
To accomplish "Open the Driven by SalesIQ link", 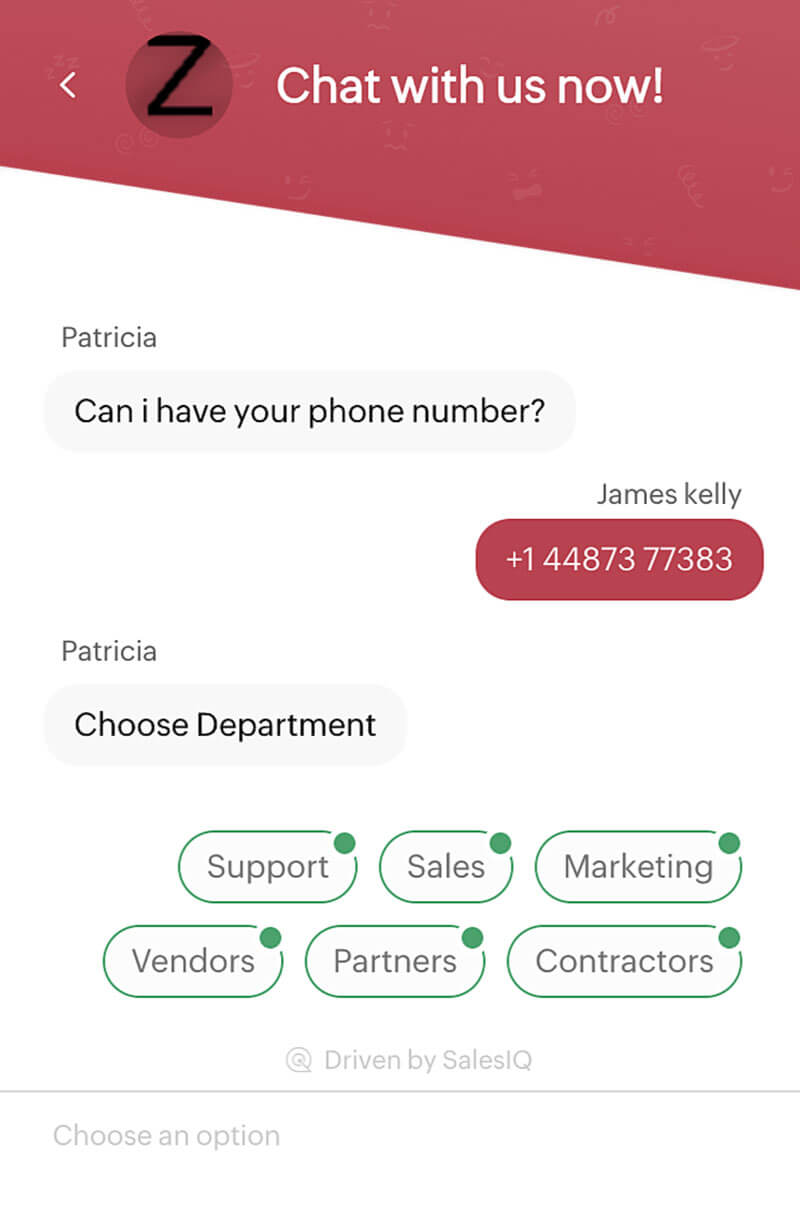I will click(410, 1060).
